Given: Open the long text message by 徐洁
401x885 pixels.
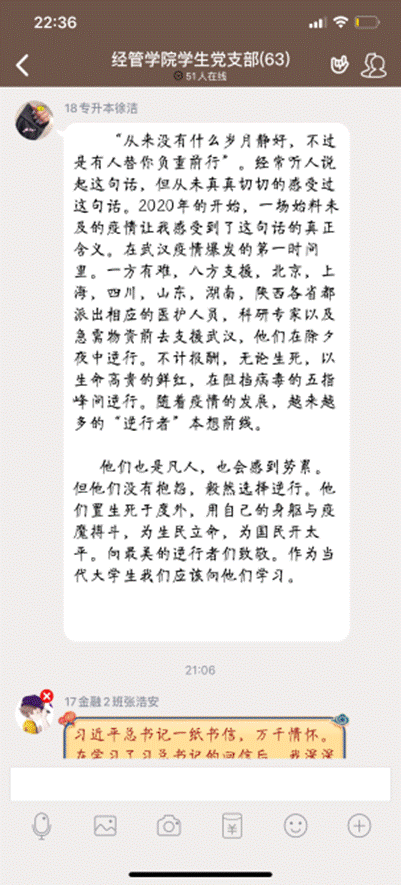Looking at the screenshot, I should 206,382.
